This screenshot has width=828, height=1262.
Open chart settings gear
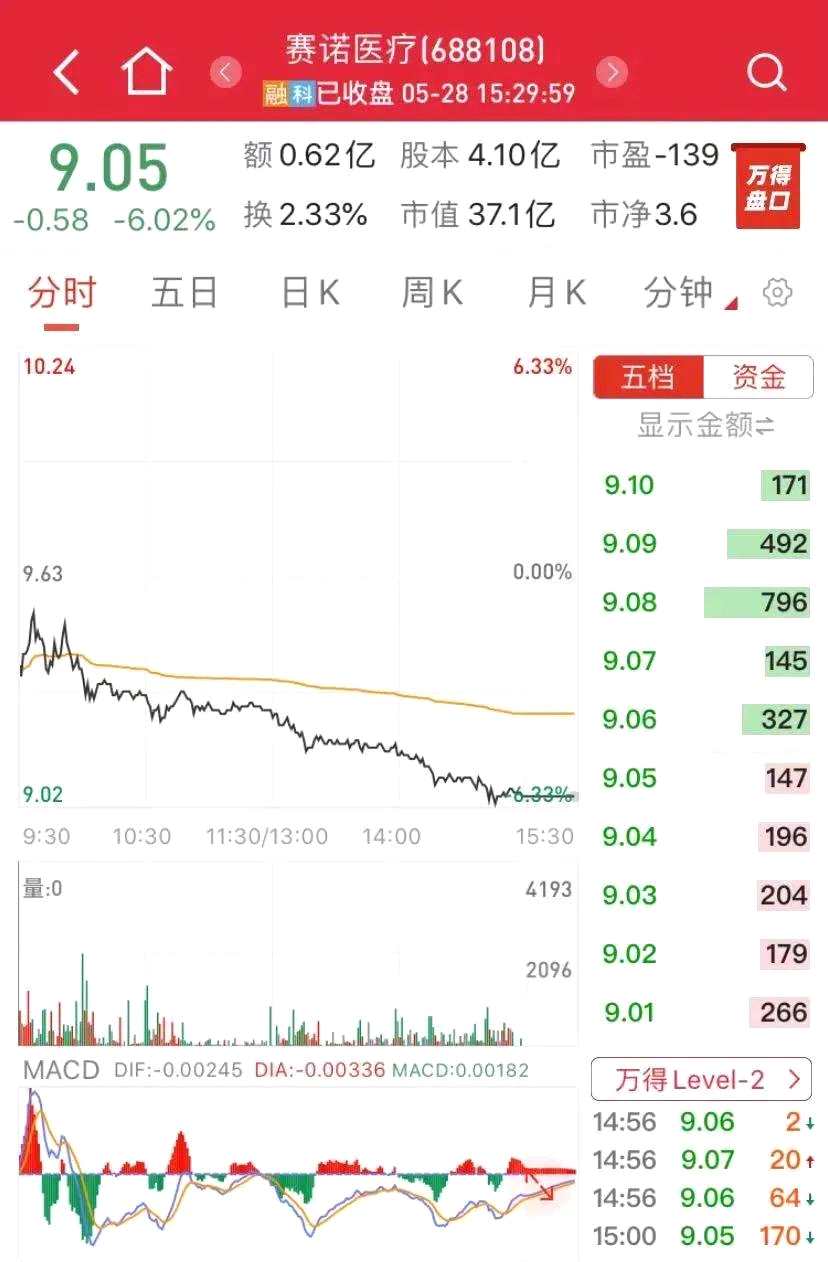[777, 293]
